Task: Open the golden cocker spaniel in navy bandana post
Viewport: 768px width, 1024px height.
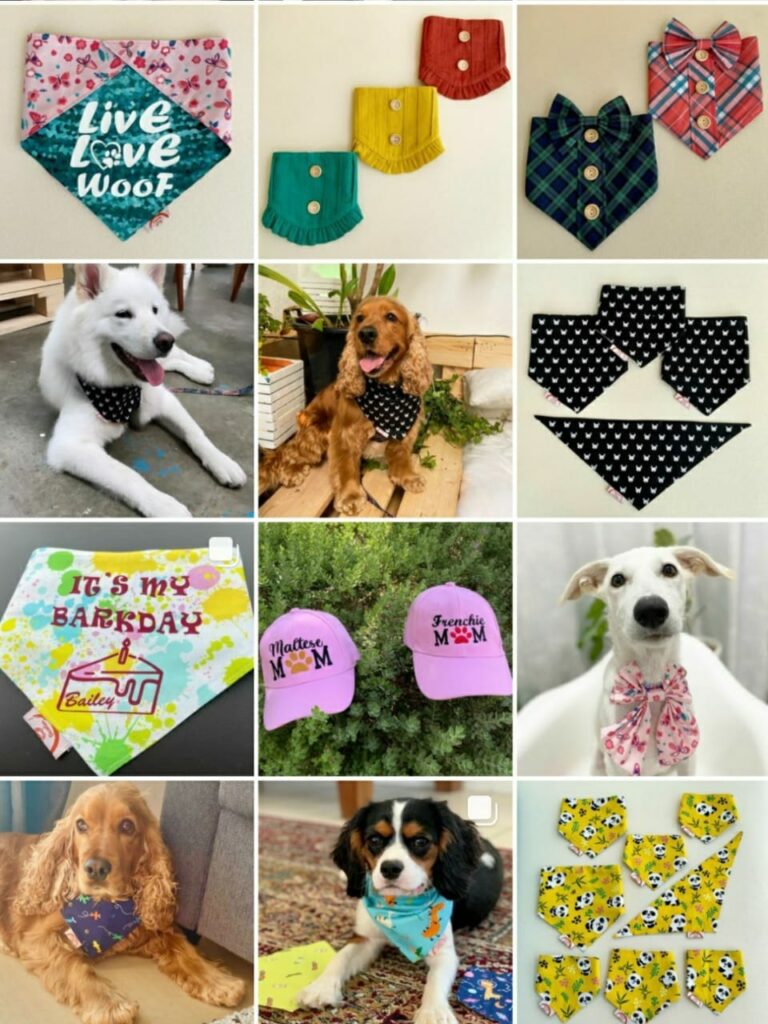Action: (127, 902)
